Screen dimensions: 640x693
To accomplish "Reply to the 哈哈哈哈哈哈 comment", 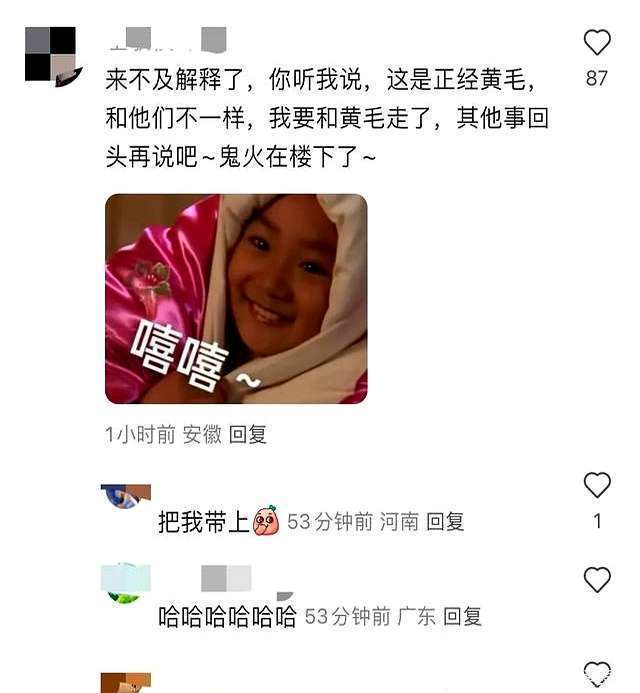I will pos(462,617).
